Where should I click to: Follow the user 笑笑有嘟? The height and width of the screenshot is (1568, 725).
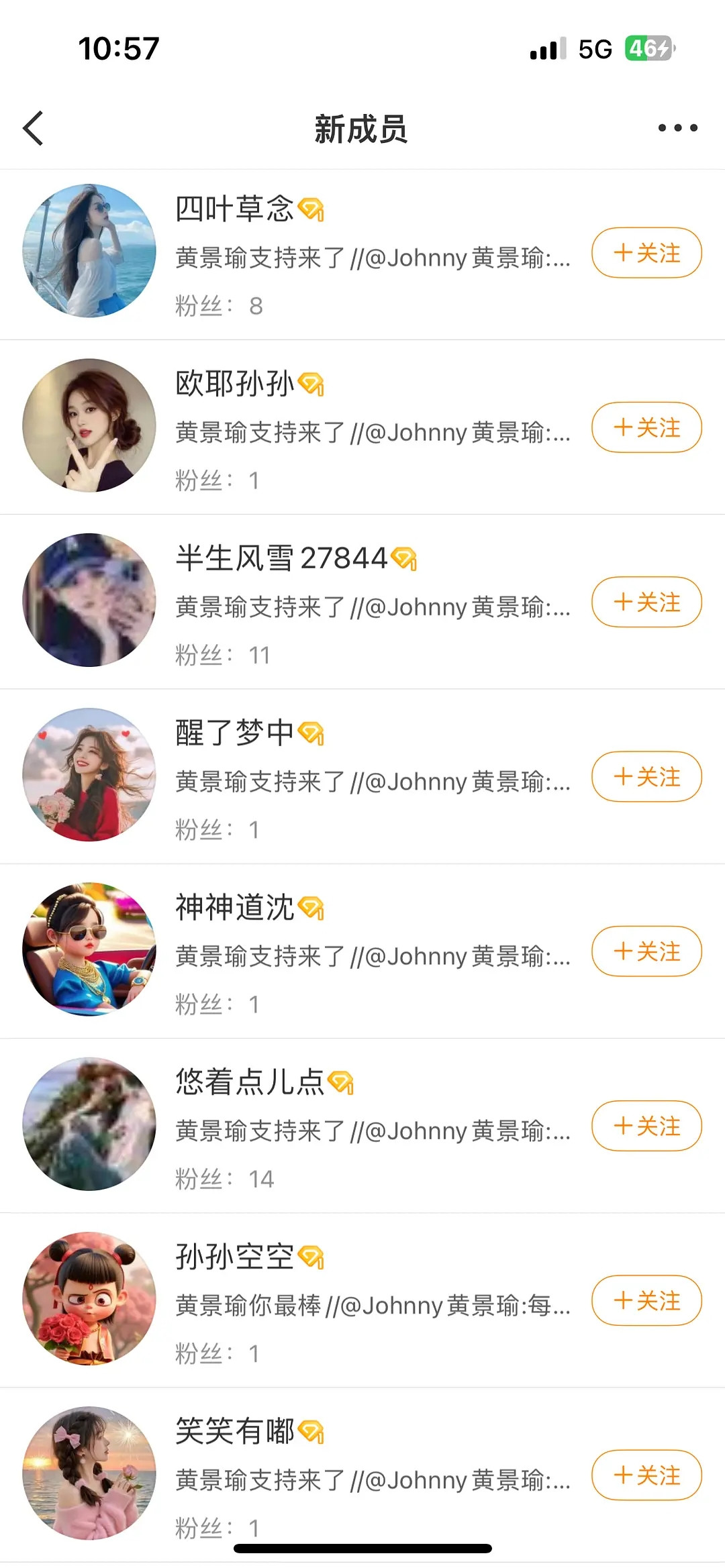pyautogui.click(x=646, y=1475)
